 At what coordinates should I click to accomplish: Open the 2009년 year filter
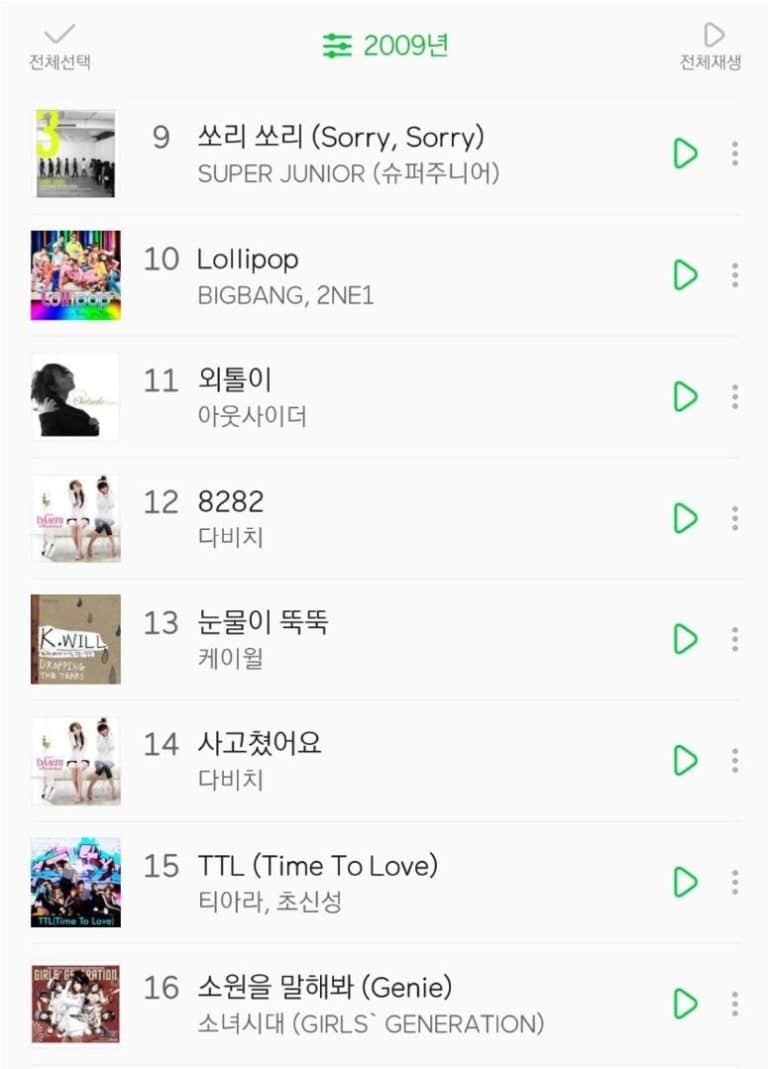coord(386,45)
